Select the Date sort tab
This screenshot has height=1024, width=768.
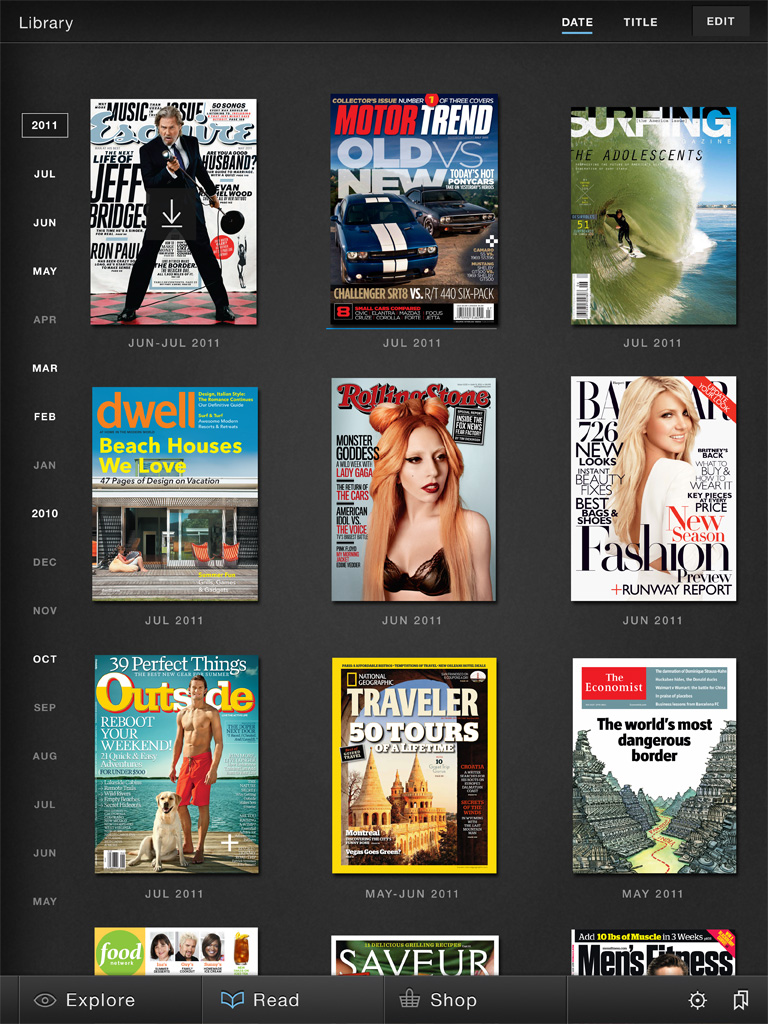[577, 22]
